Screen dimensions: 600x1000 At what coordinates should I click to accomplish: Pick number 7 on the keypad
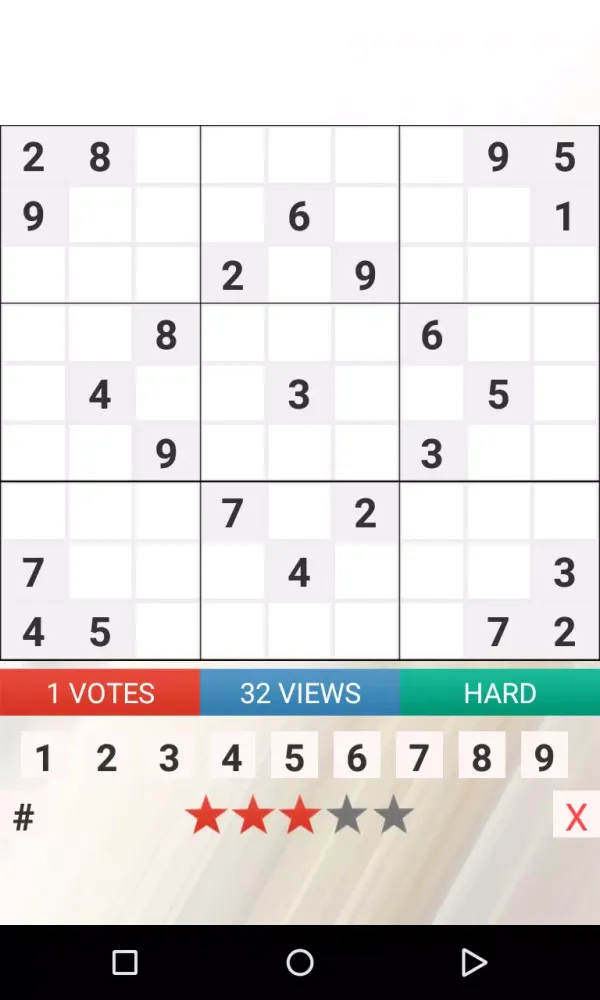click(x=419, y=757)
